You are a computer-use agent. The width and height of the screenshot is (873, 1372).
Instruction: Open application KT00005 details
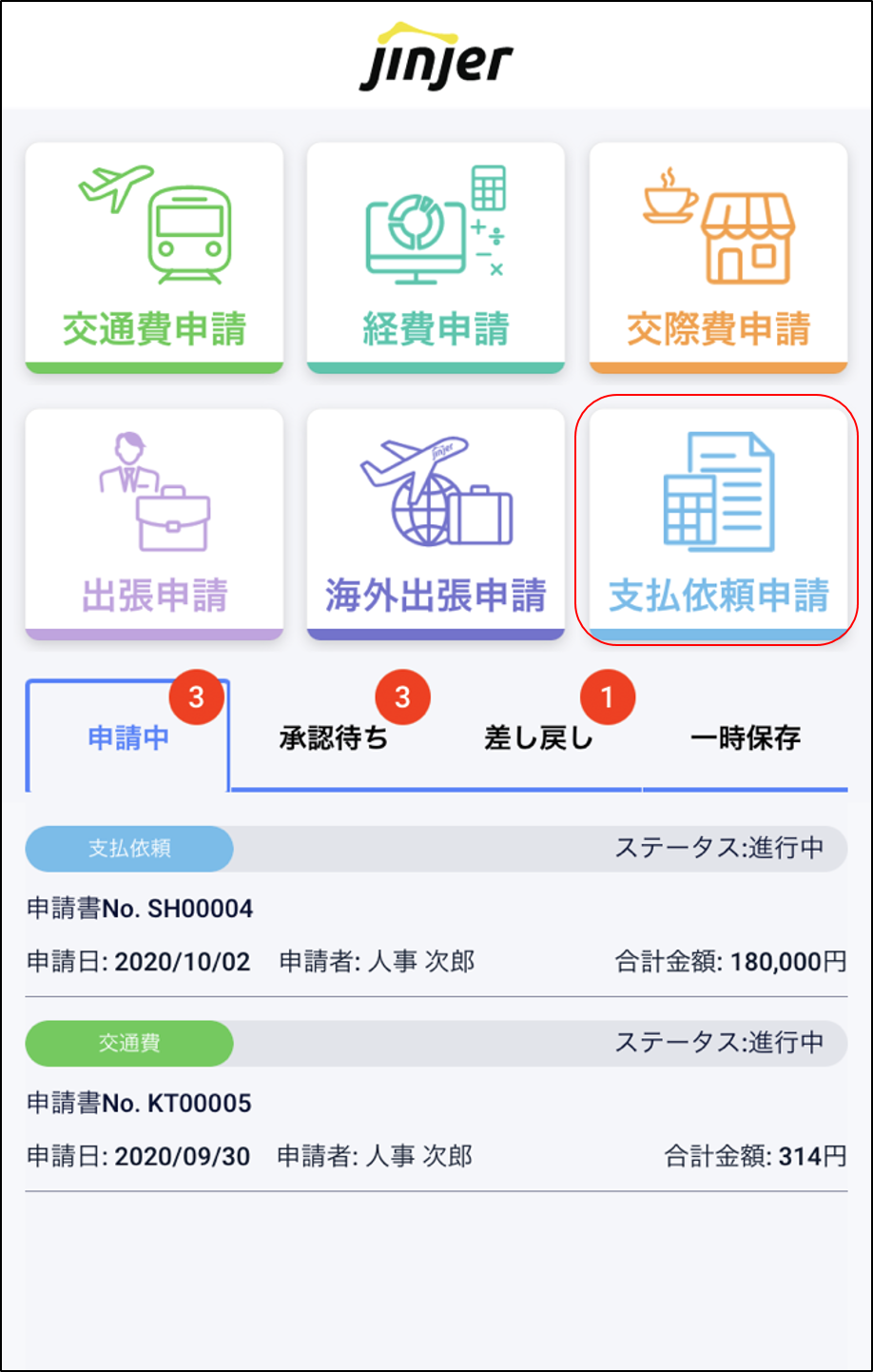[436, 1104]
